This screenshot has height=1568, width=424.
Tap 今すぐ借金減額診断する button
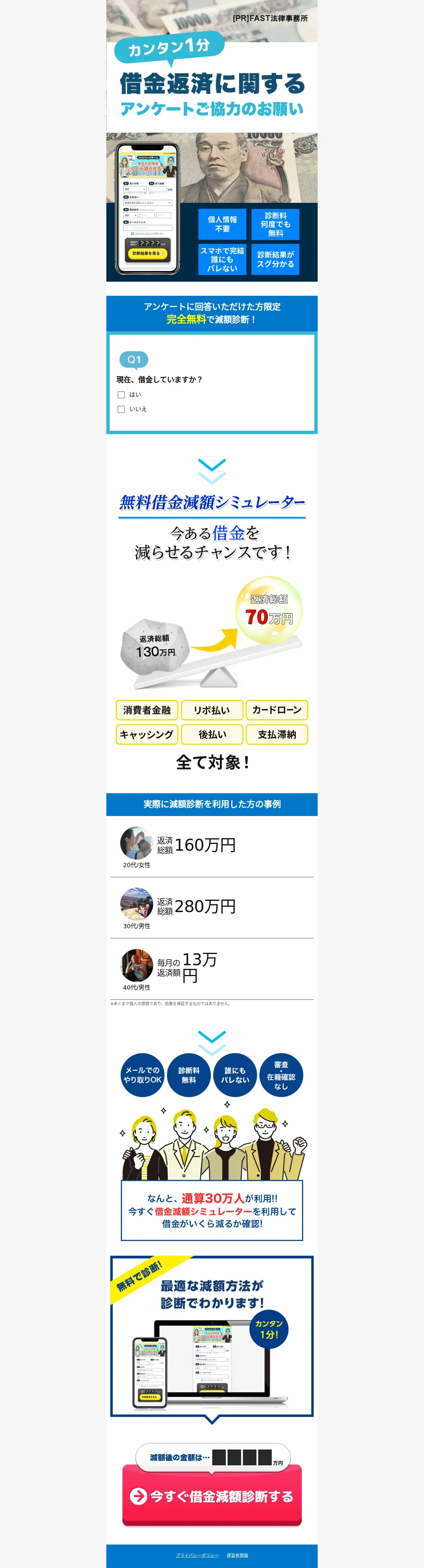click(212, 1496)
